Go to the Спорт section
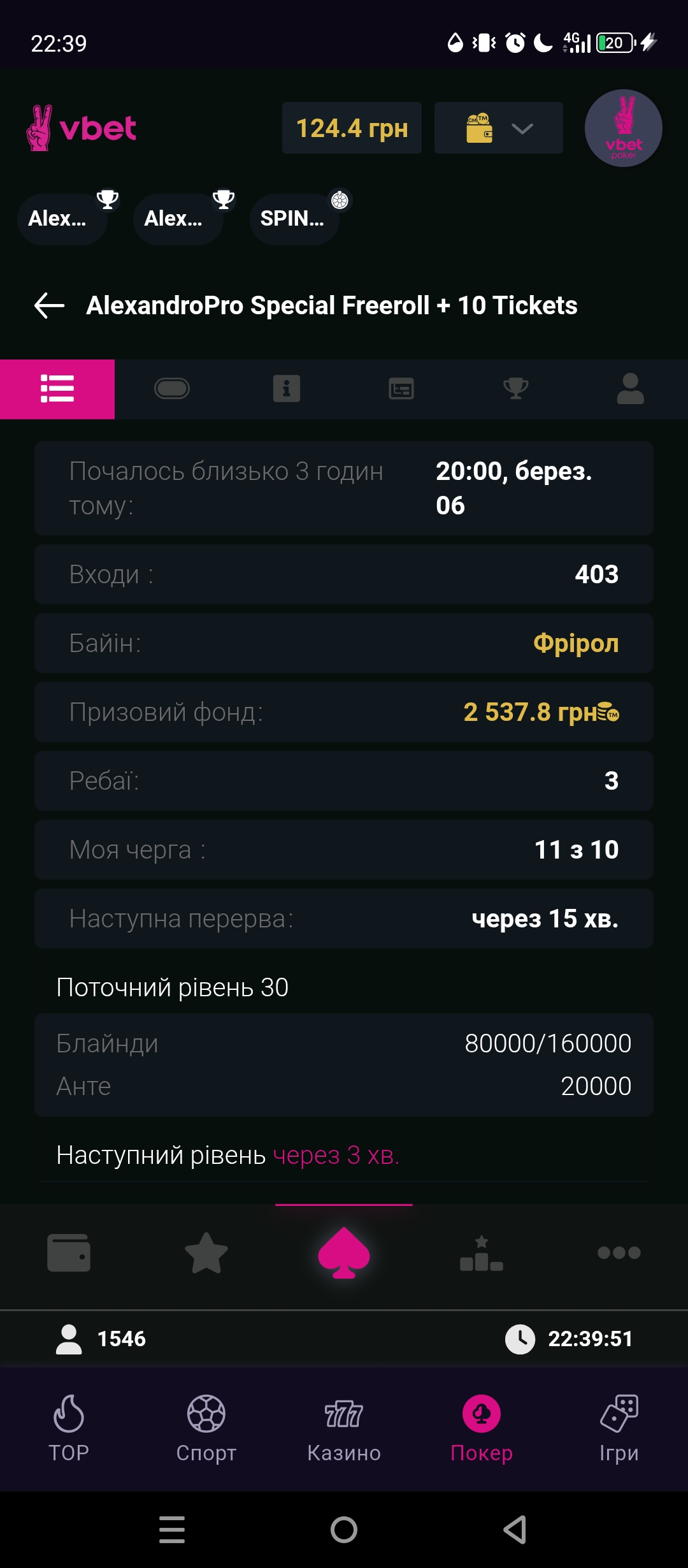The width and height of the screenshot is (688, 1568). pyautogui.click(x=206, y=1428)
